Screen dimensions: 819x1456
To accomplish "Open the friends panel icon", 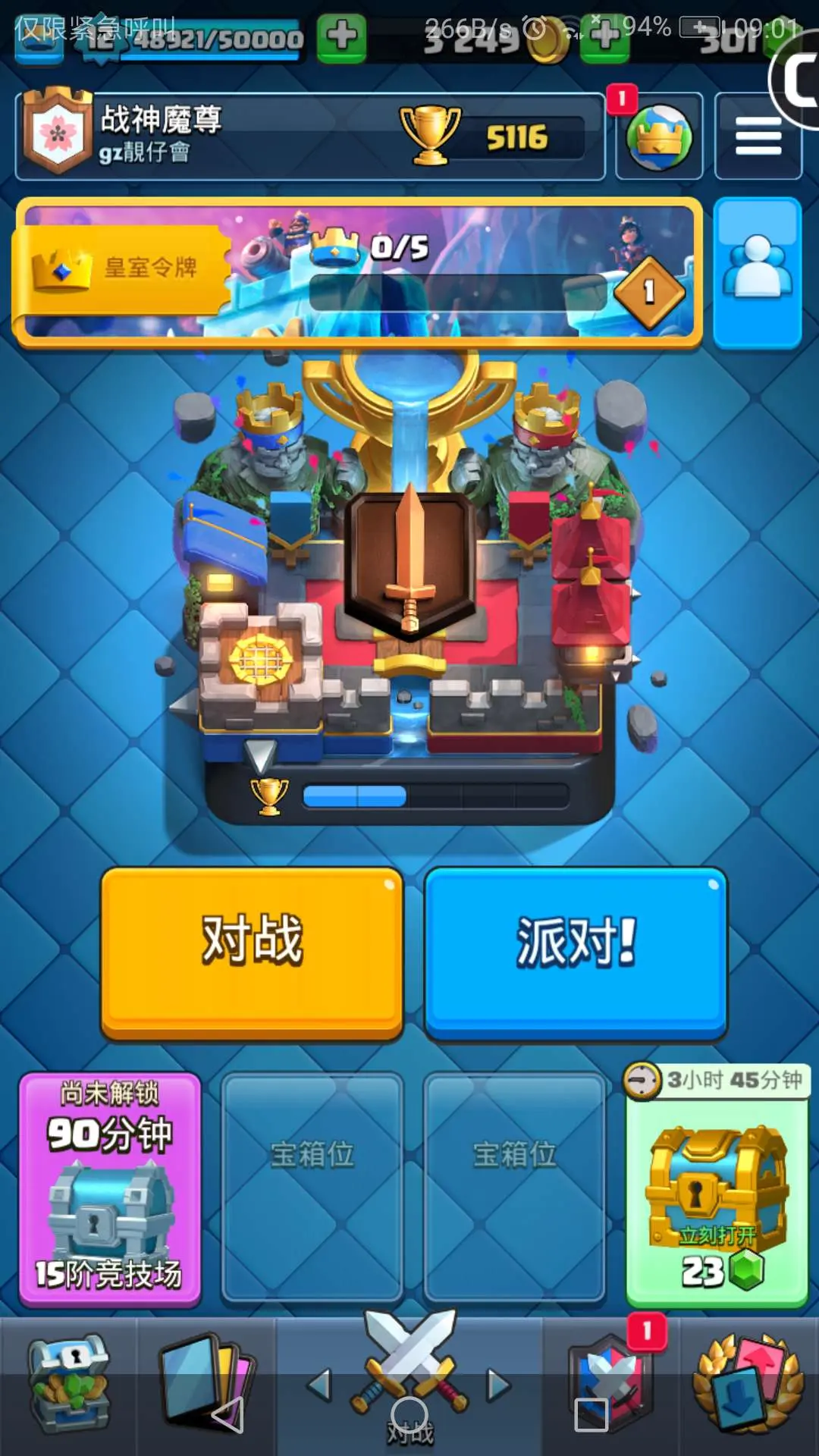I will pyautogui.click(x=758, y=273).
